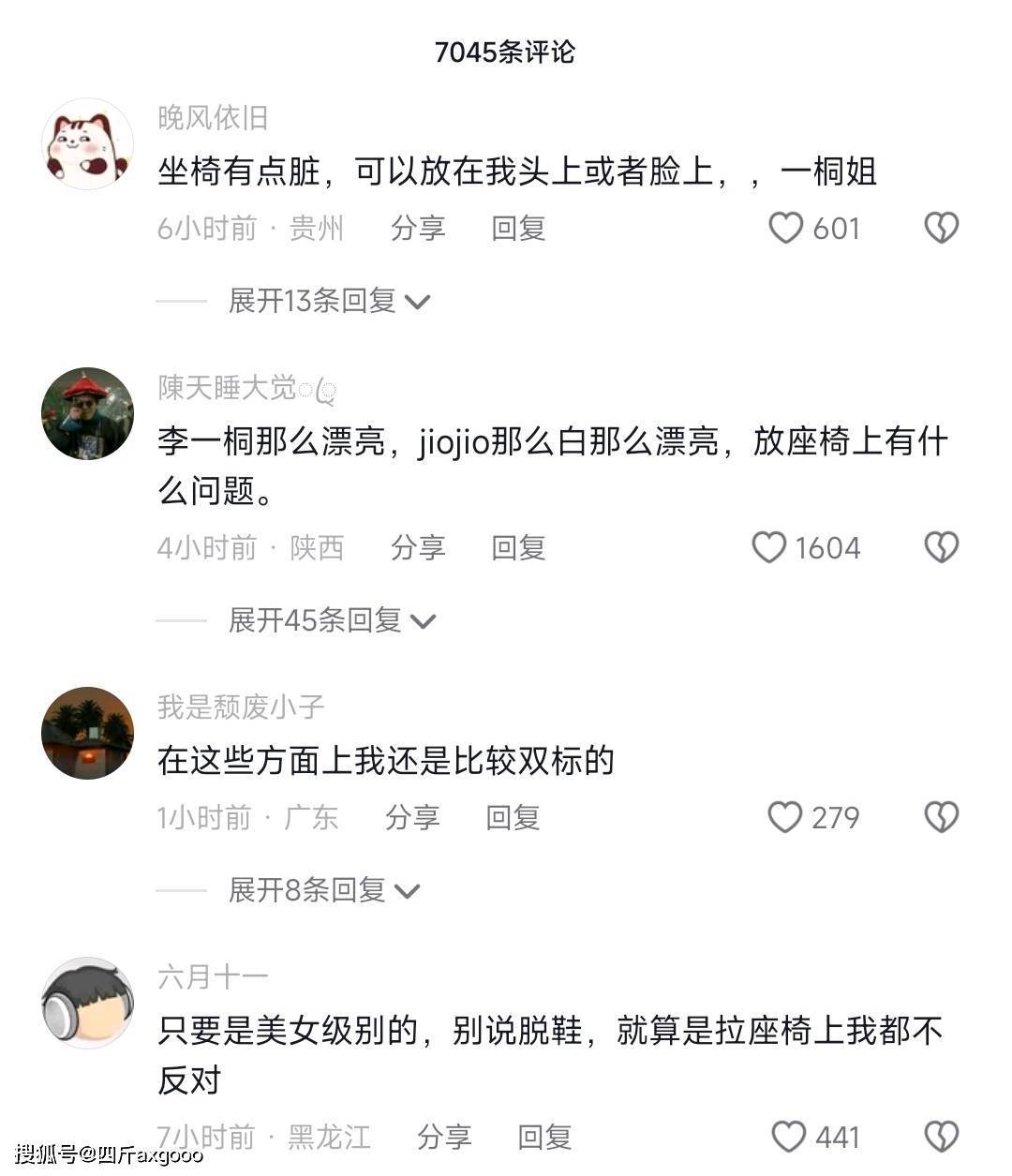The image size is (1012, 1176).
Task: Like 六月十一's comment
Action: (x=788, y=1137)
